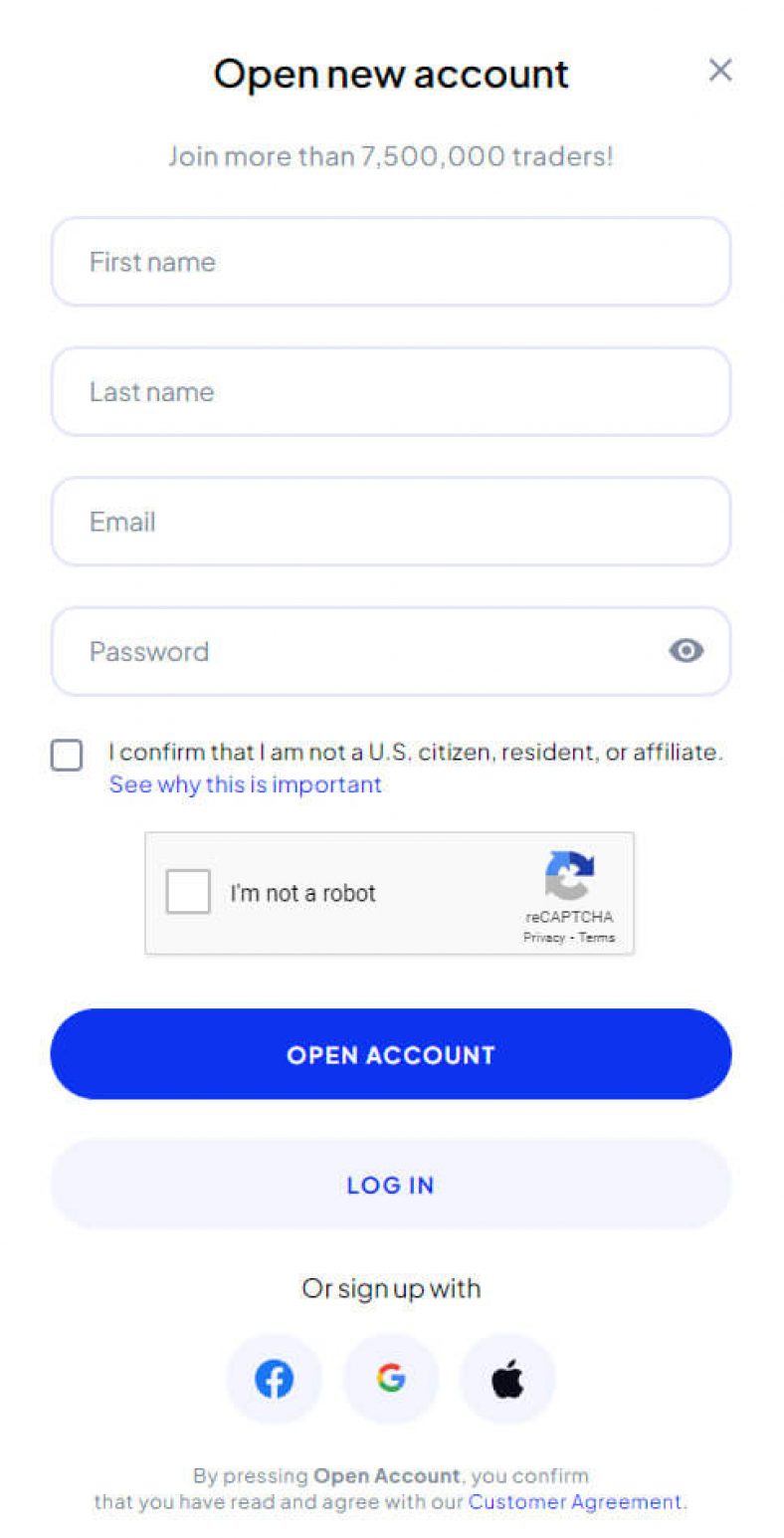This screenshot has height=1538, width=784.
Task: Open the reCAPTCHA Privacy link
Action: pos(544,938)
